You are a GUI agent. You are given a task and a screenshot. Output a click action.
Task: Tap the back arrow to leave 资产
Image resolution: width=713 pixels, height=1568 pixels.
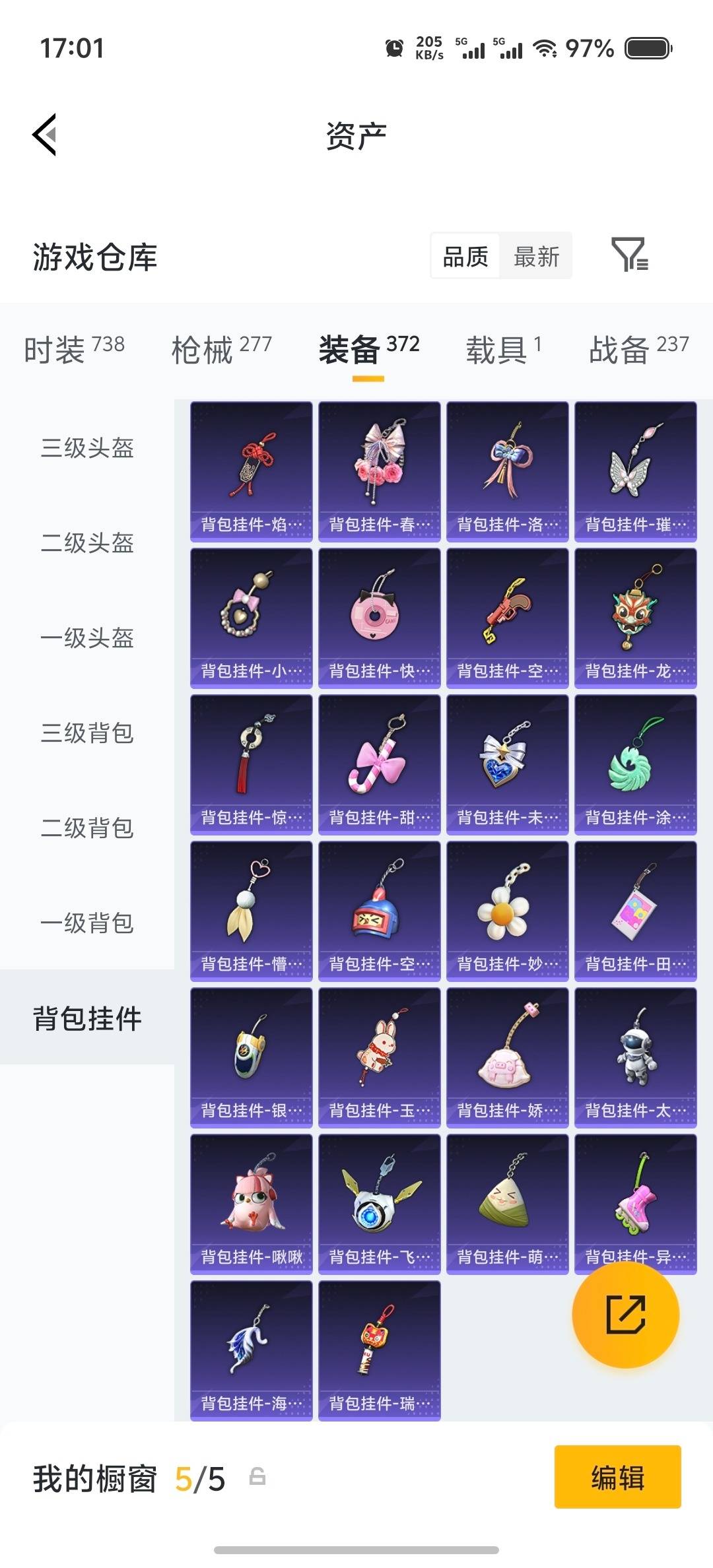(44, 135)
